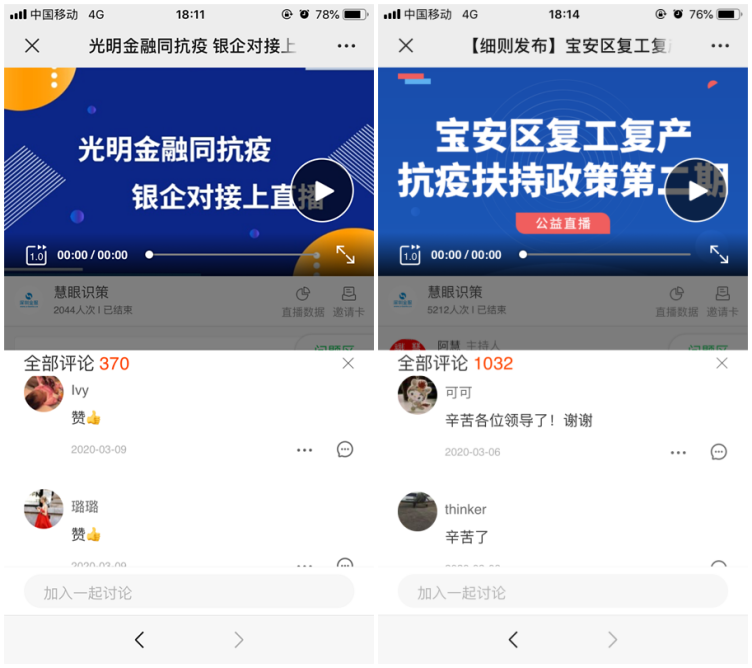This screenshot has height=668, width=752.
Task: Play the 宝安区复工复产 video
Action: [696, 190]
